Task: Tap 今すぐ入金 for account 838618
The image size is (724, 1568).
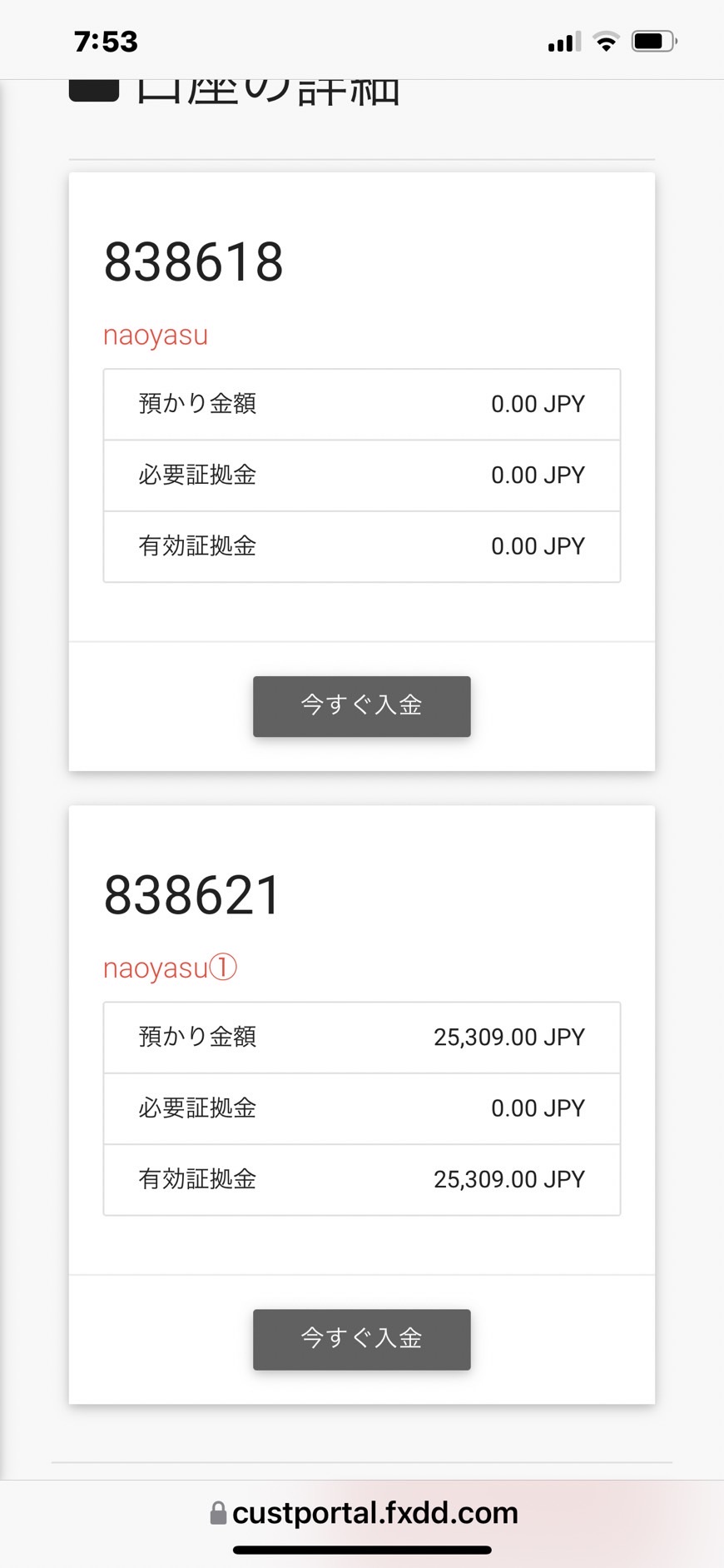Action: pyautogui.click(x=361, y=706)
